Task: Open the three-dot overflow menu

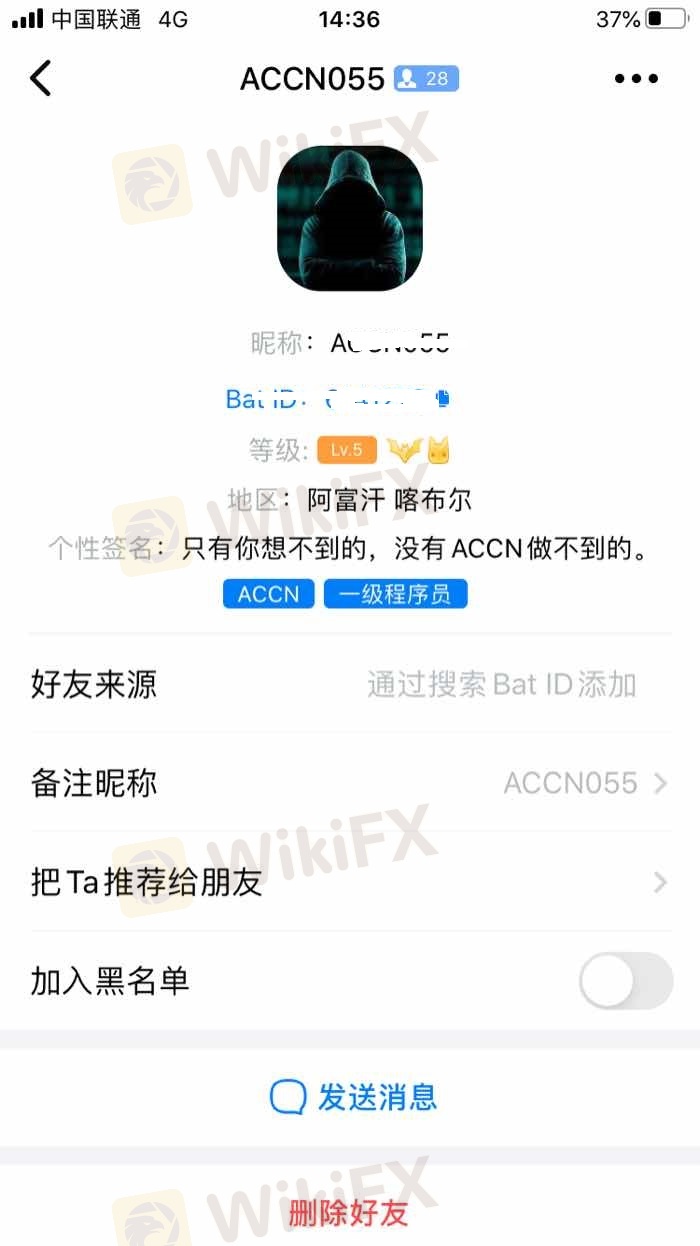Action: pyautogui.click(x=636, y=78)
